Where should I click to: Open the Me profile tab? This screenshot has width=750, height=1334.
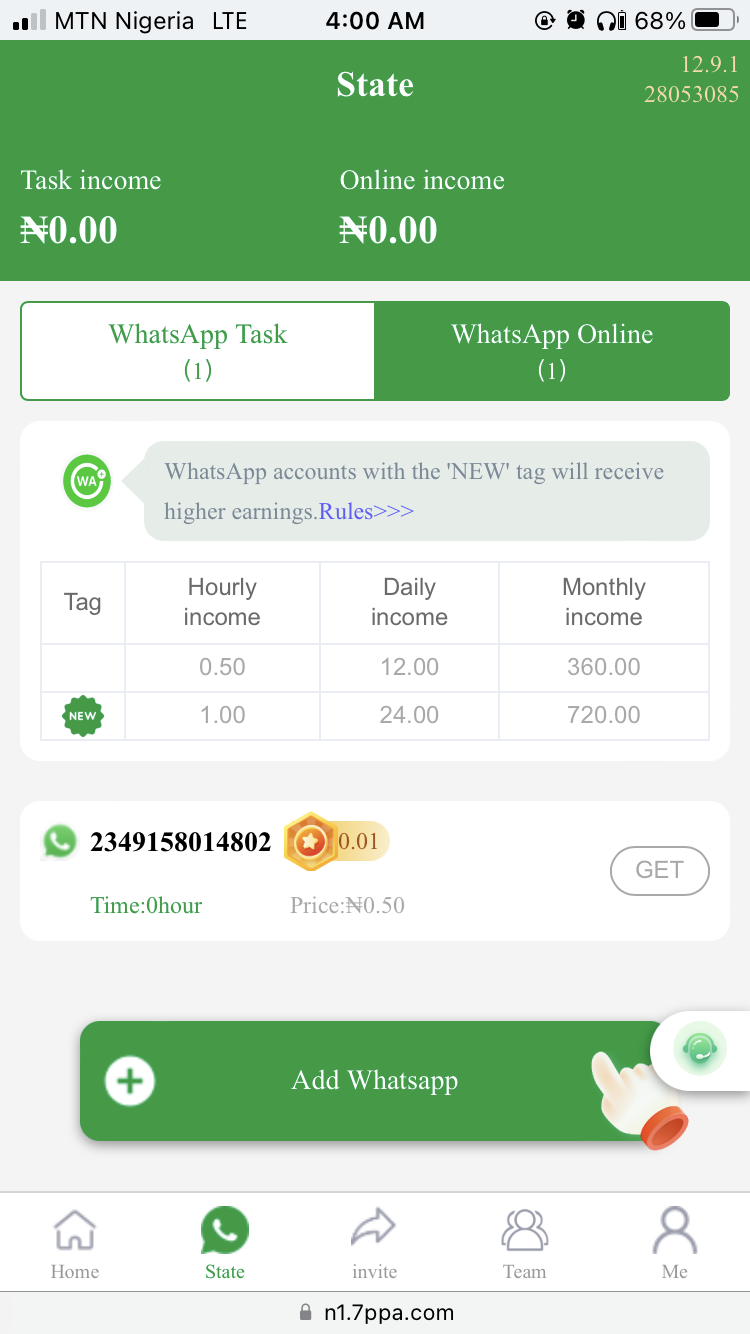[x=674, y=1244]
